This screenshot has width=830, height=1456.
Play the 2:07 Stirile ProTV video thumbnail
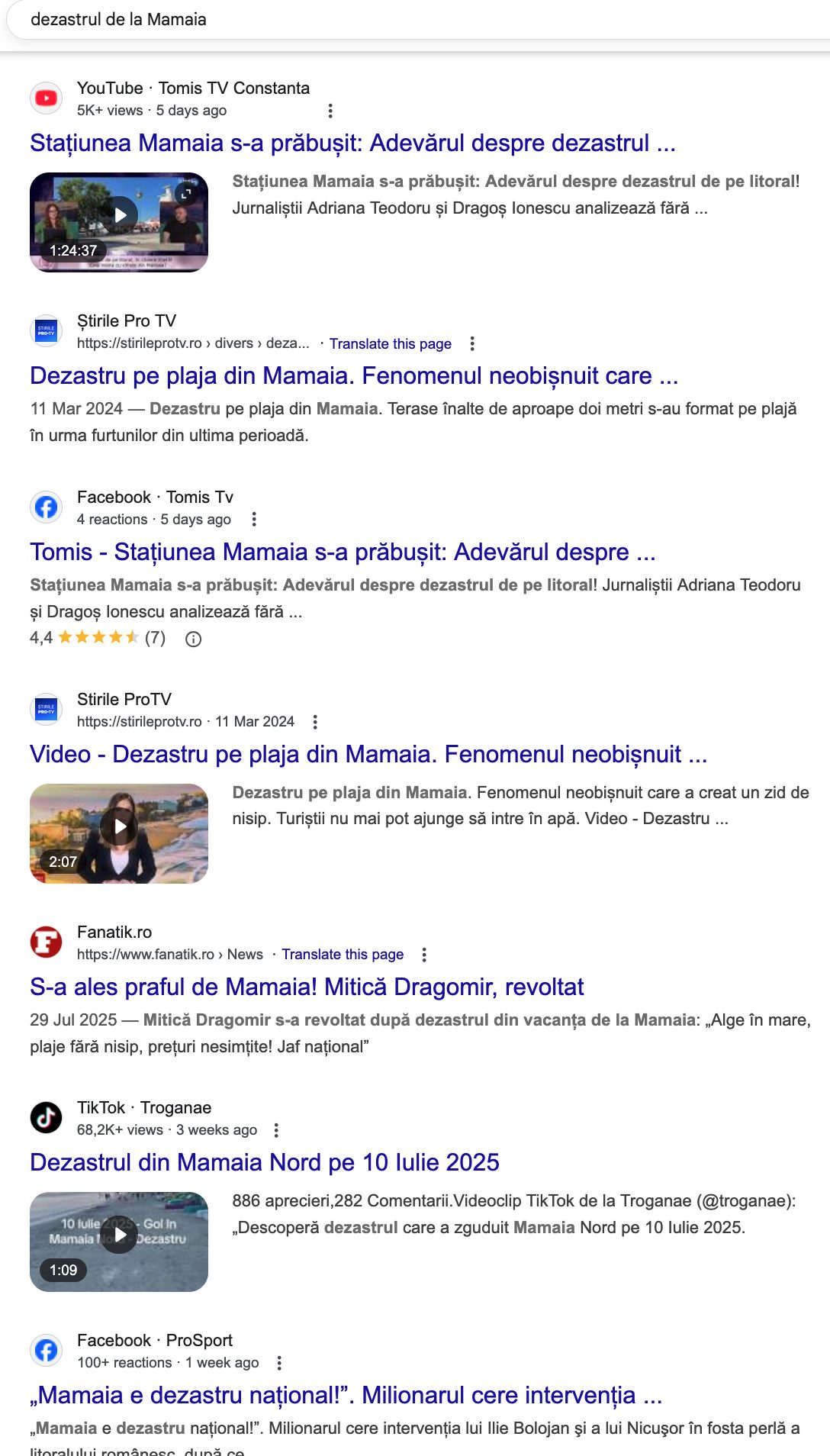click(x=119, y=833)
